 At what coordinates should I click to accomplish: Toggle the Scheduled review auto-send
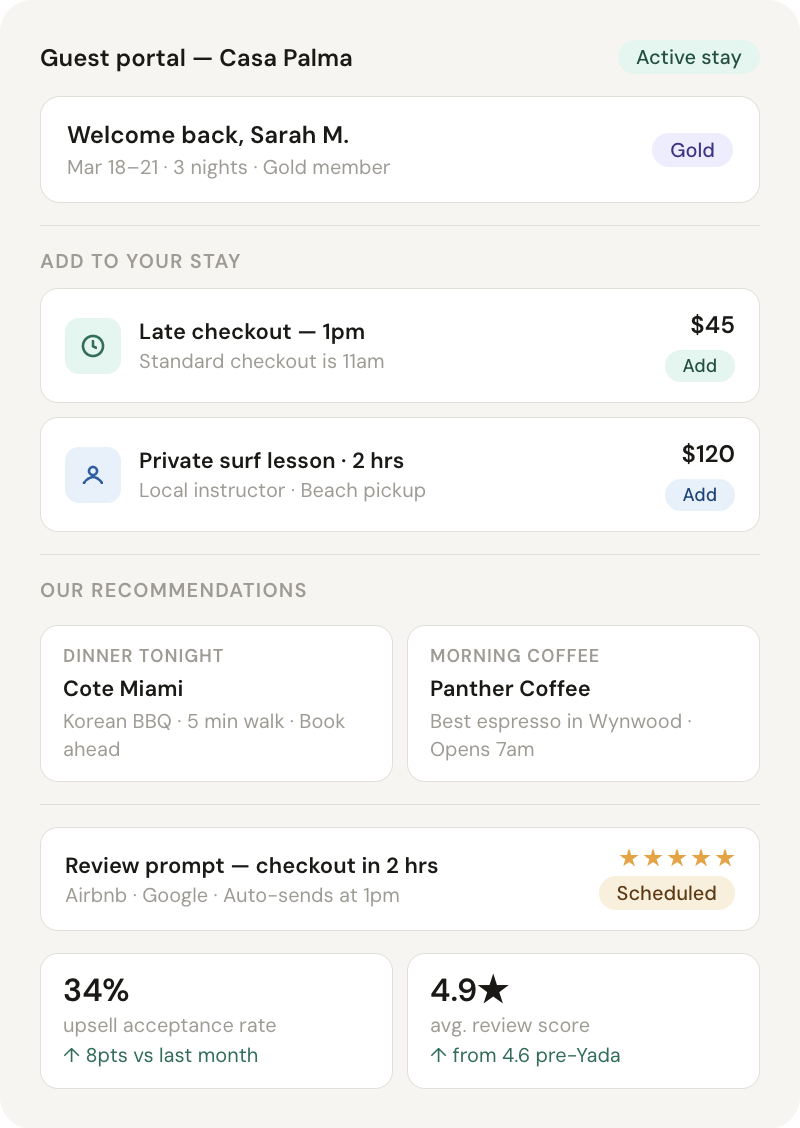point(666,893)
